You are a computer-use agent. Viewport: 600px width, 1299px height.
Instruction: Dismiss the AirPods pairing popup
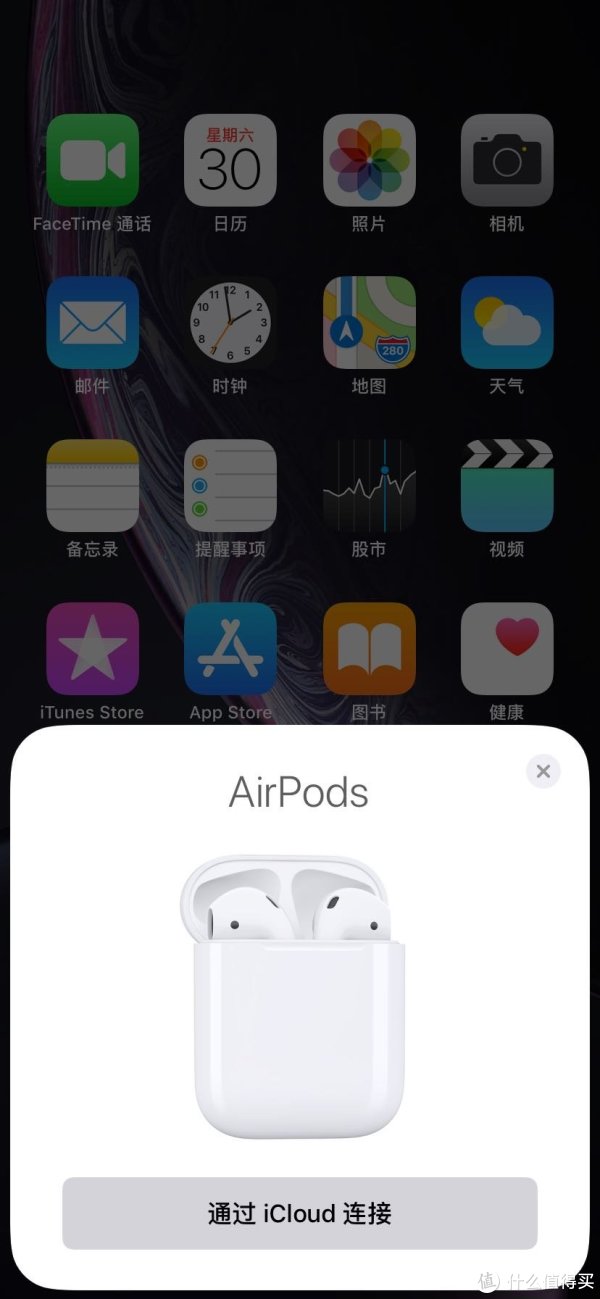543,771
